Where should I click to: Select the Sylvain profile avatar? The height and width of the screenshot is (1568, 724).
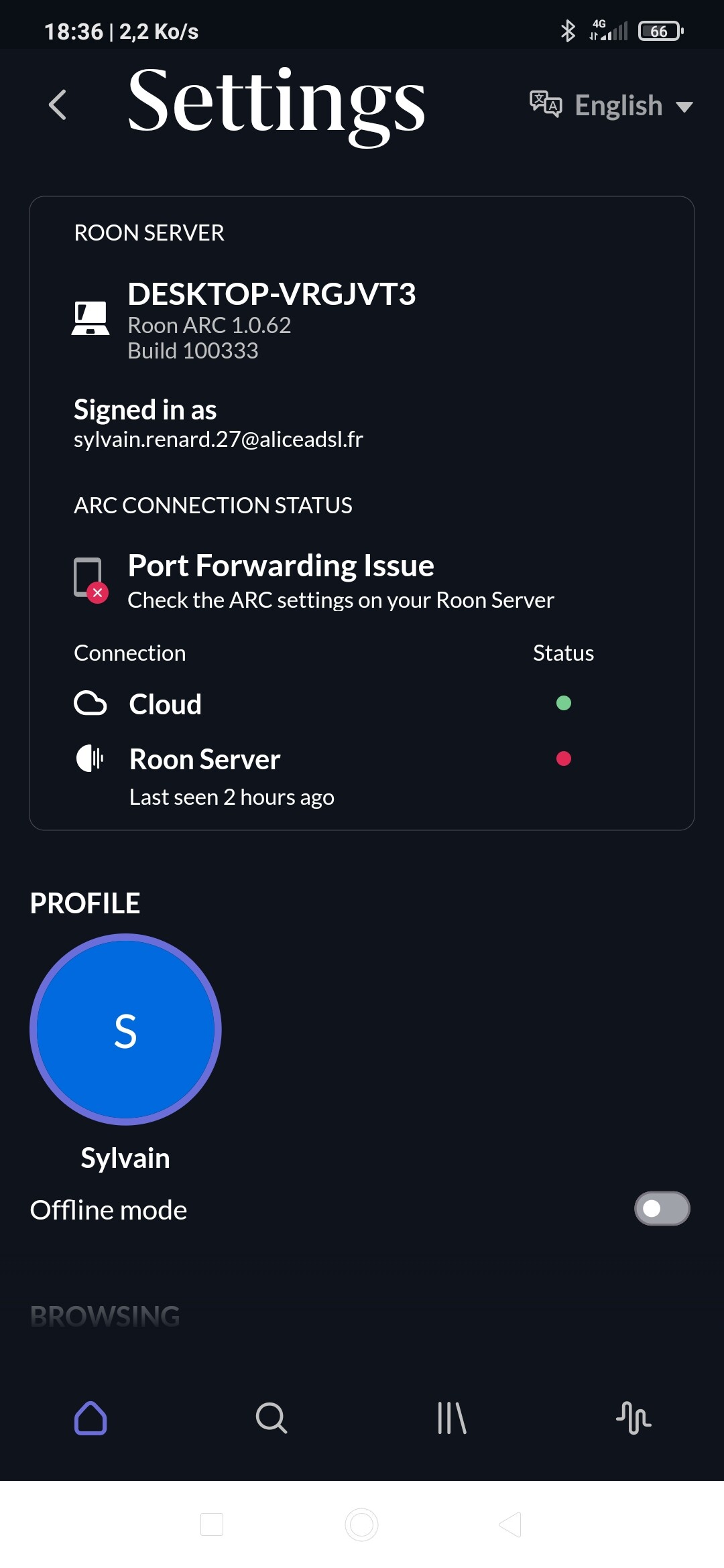coord(125,1029)
